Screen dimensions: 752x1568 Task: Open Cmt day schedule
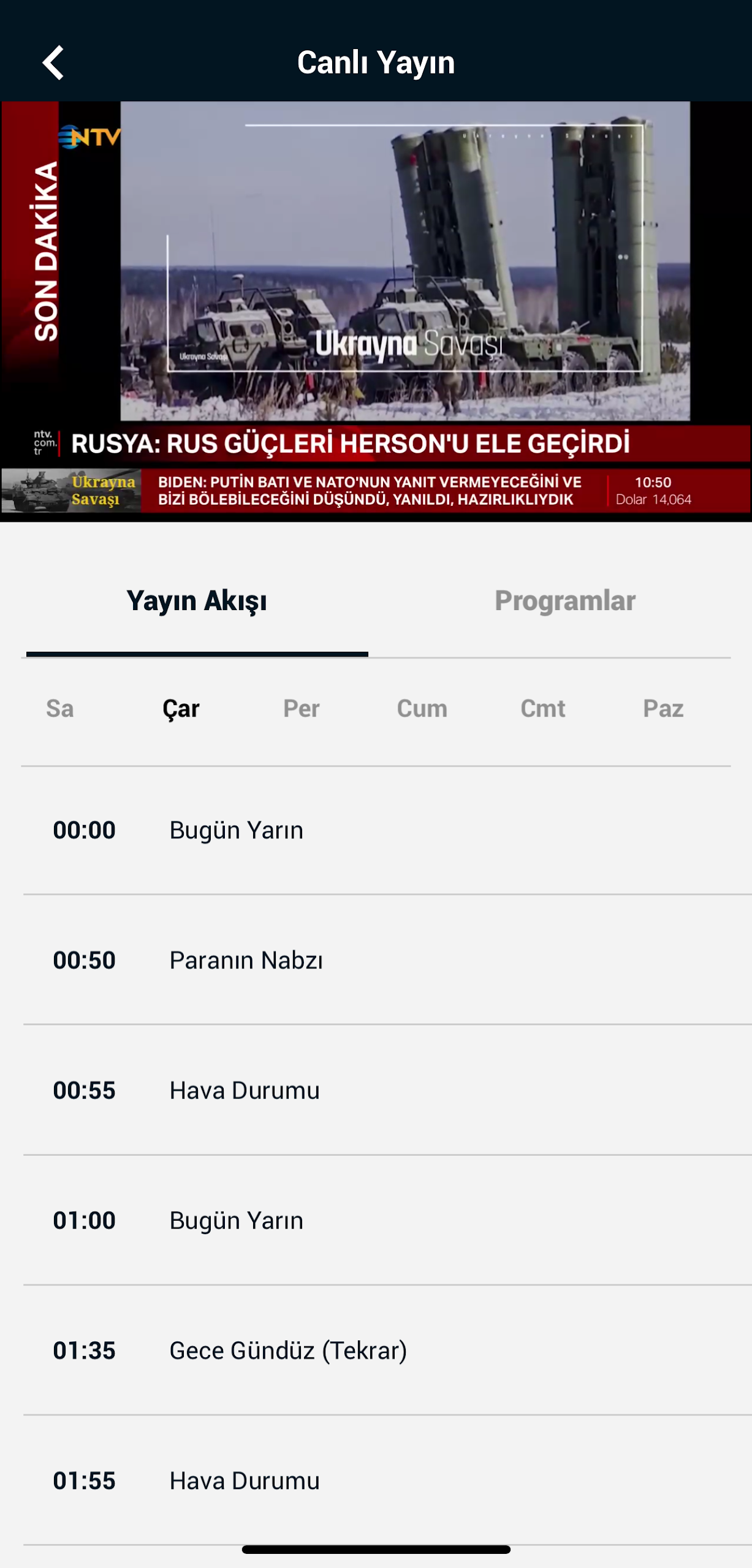pos(542,709)
